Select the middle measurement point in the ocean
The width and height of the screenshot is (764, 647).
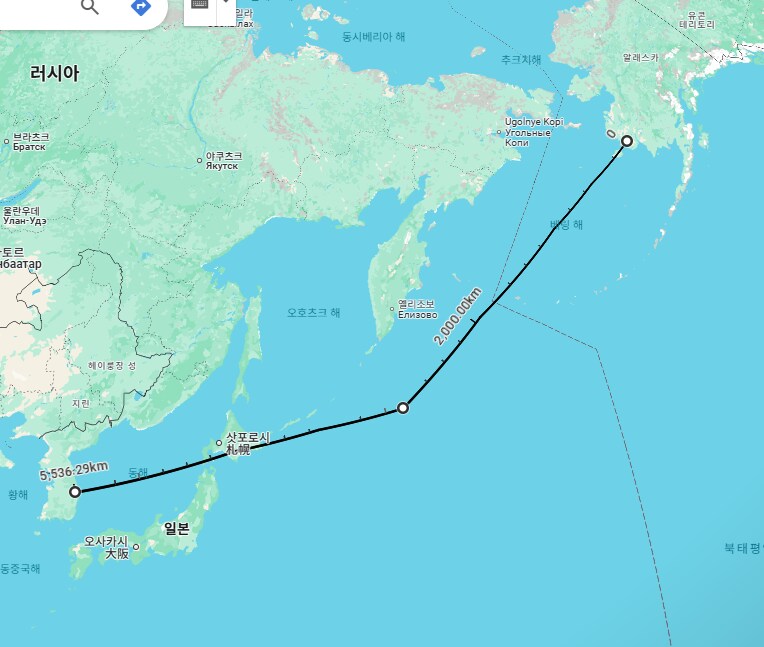pyautogui.click(x=403, y=408)
